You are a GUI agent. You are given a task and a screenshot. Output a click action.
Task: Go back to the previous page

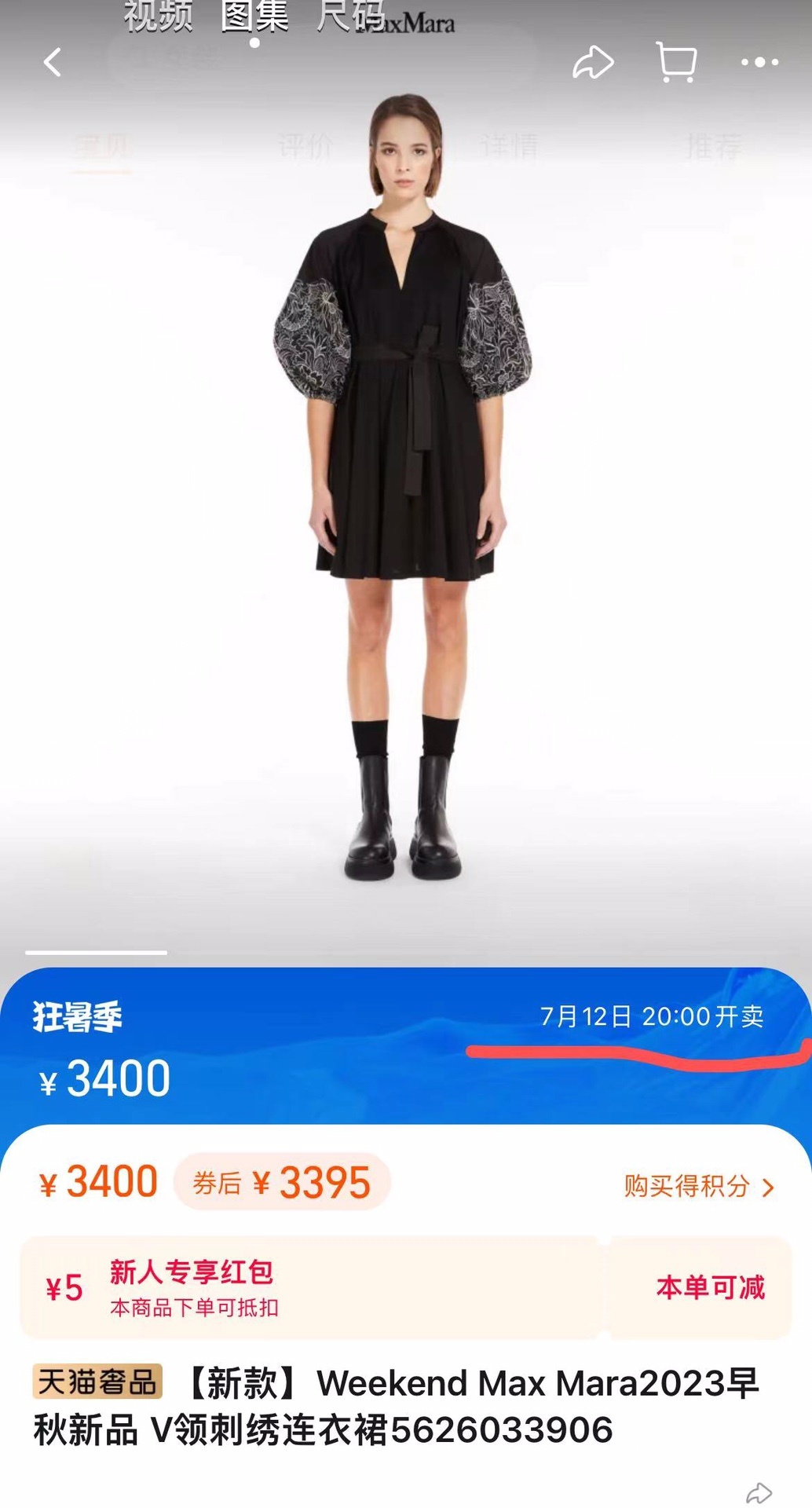[x=53, y=62]
